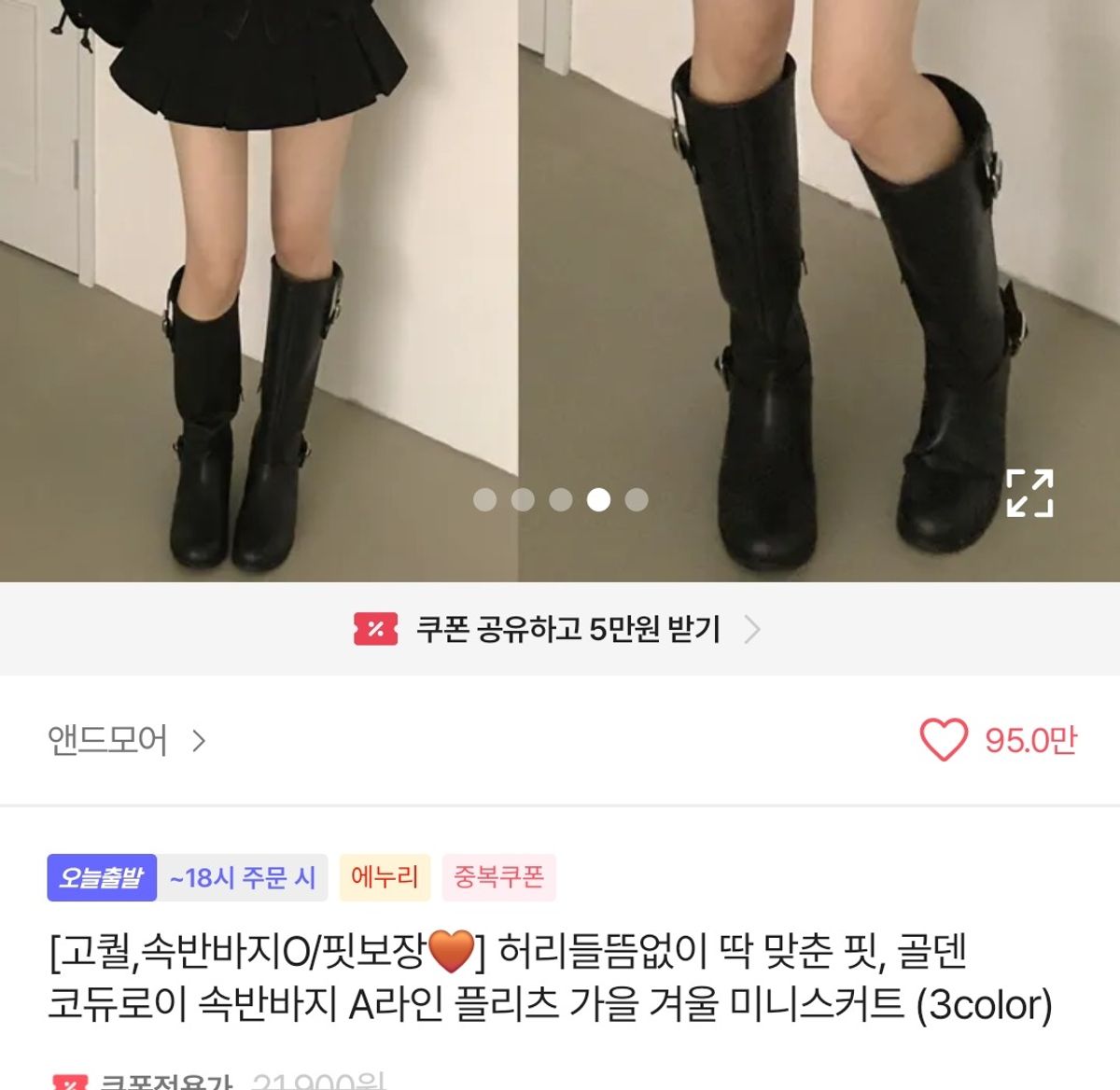Like this product with the heart
The image size is (1120, 1090).
[944, 740]
